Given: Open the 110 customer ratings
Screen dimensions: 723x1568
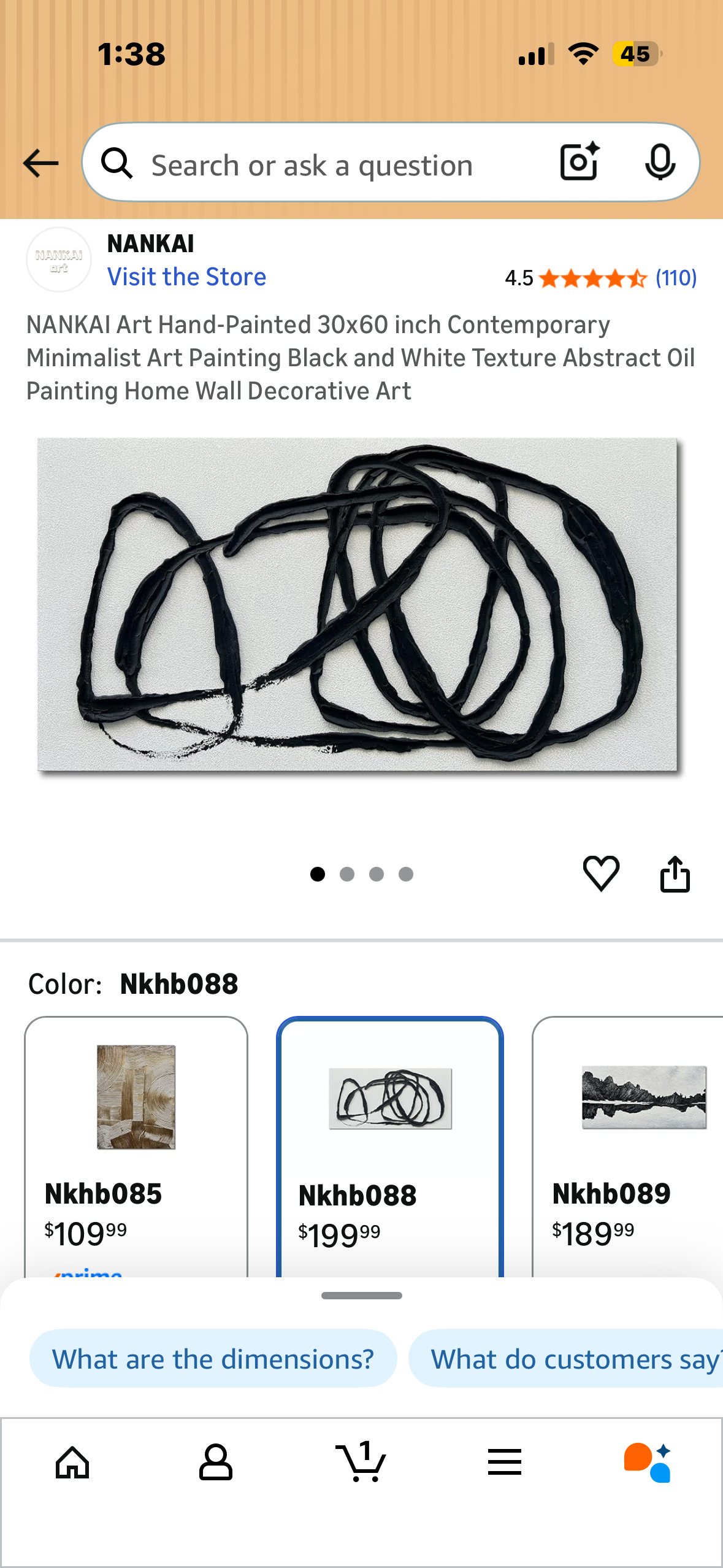Looking at the screenshot, I should 676,279.
